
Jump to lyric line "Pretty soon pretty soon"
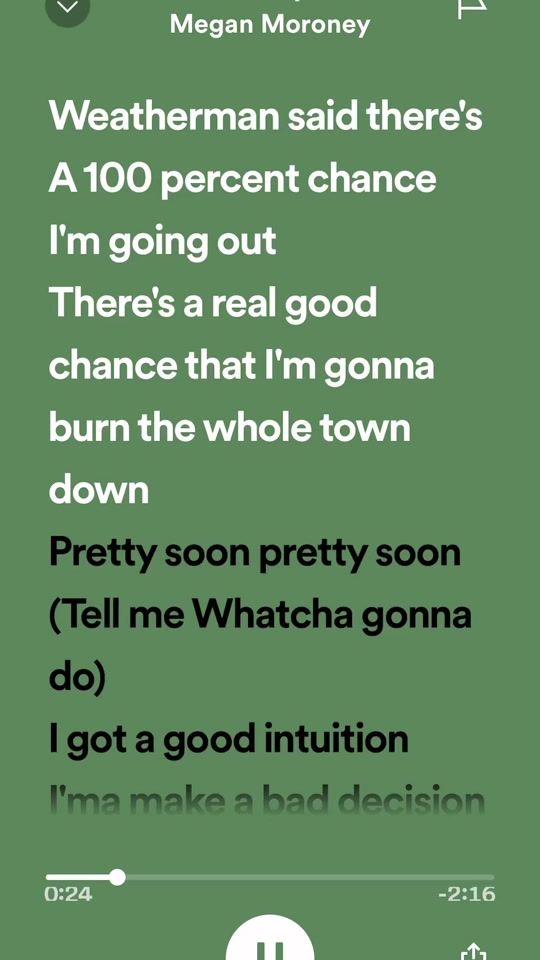(254, 554)
